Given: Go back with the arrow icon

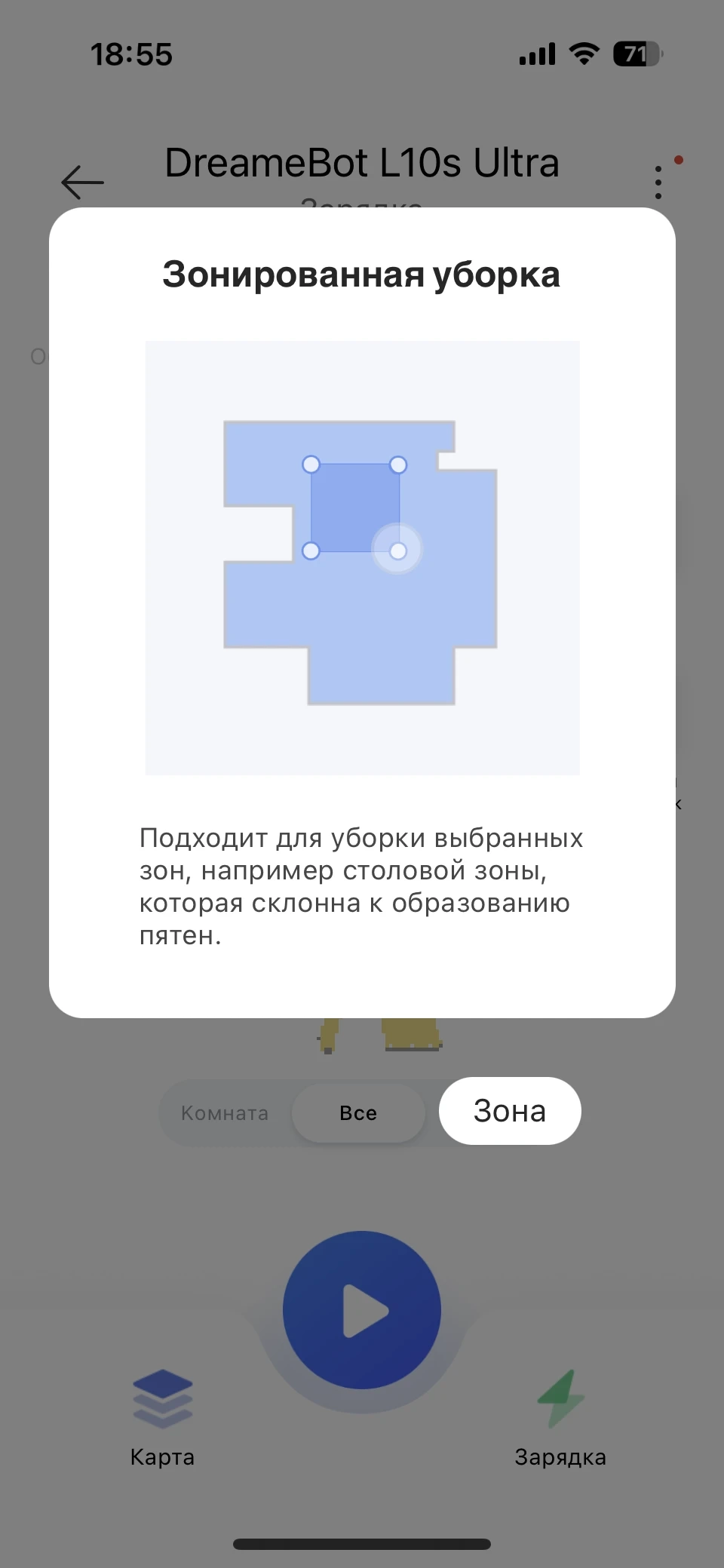Looking at the screenshot, I should tap(82, 182).
